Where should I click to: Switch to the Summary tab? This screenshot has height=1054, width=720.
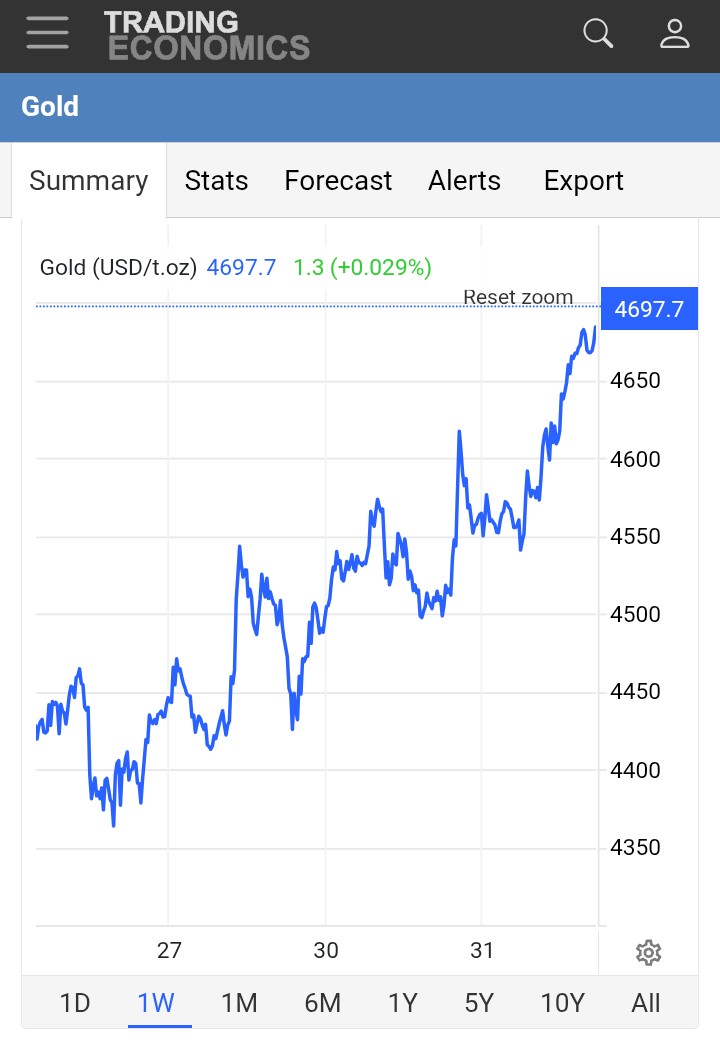(88, 181)
